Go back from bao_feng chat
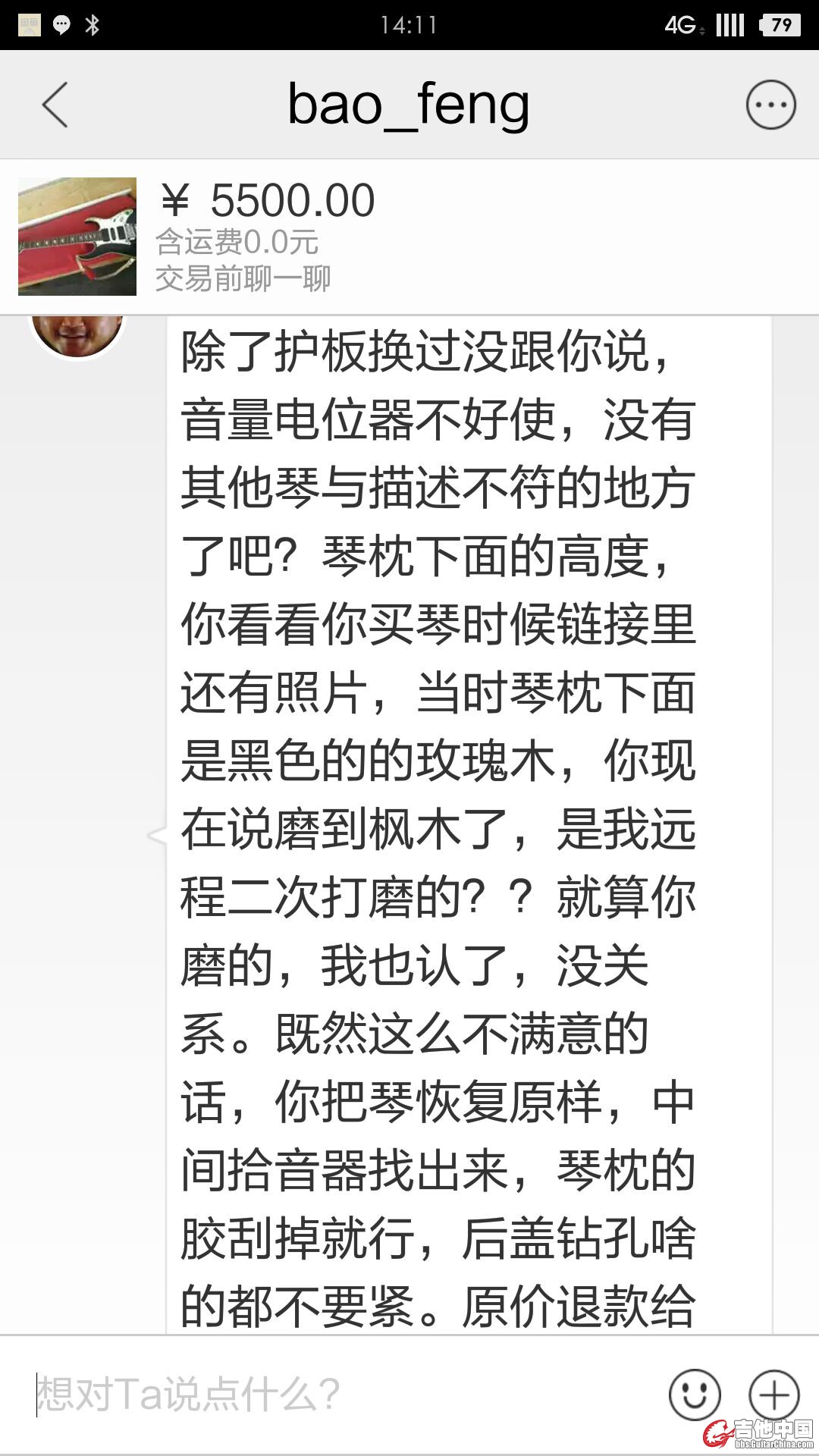This screenshot has width=819, height=1456. tap(55, 105)
